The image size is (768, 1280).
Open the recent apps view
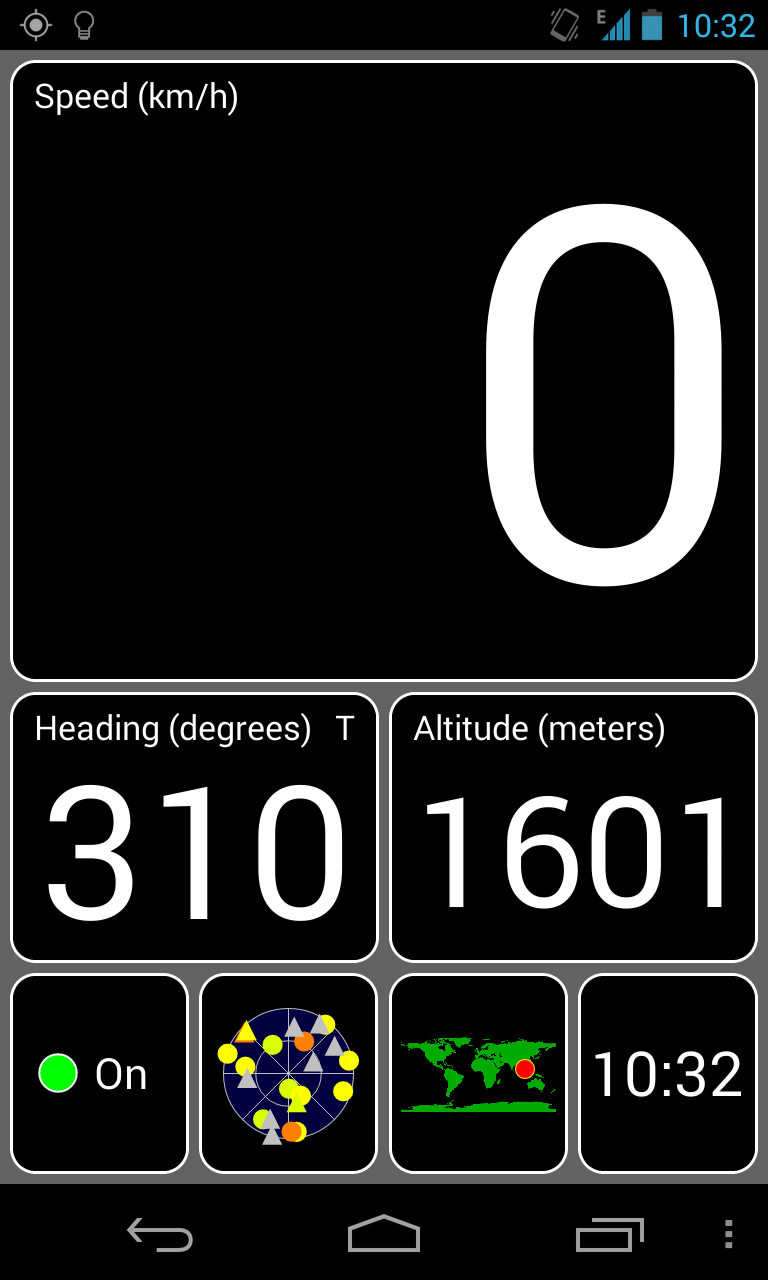(609, 1235)
